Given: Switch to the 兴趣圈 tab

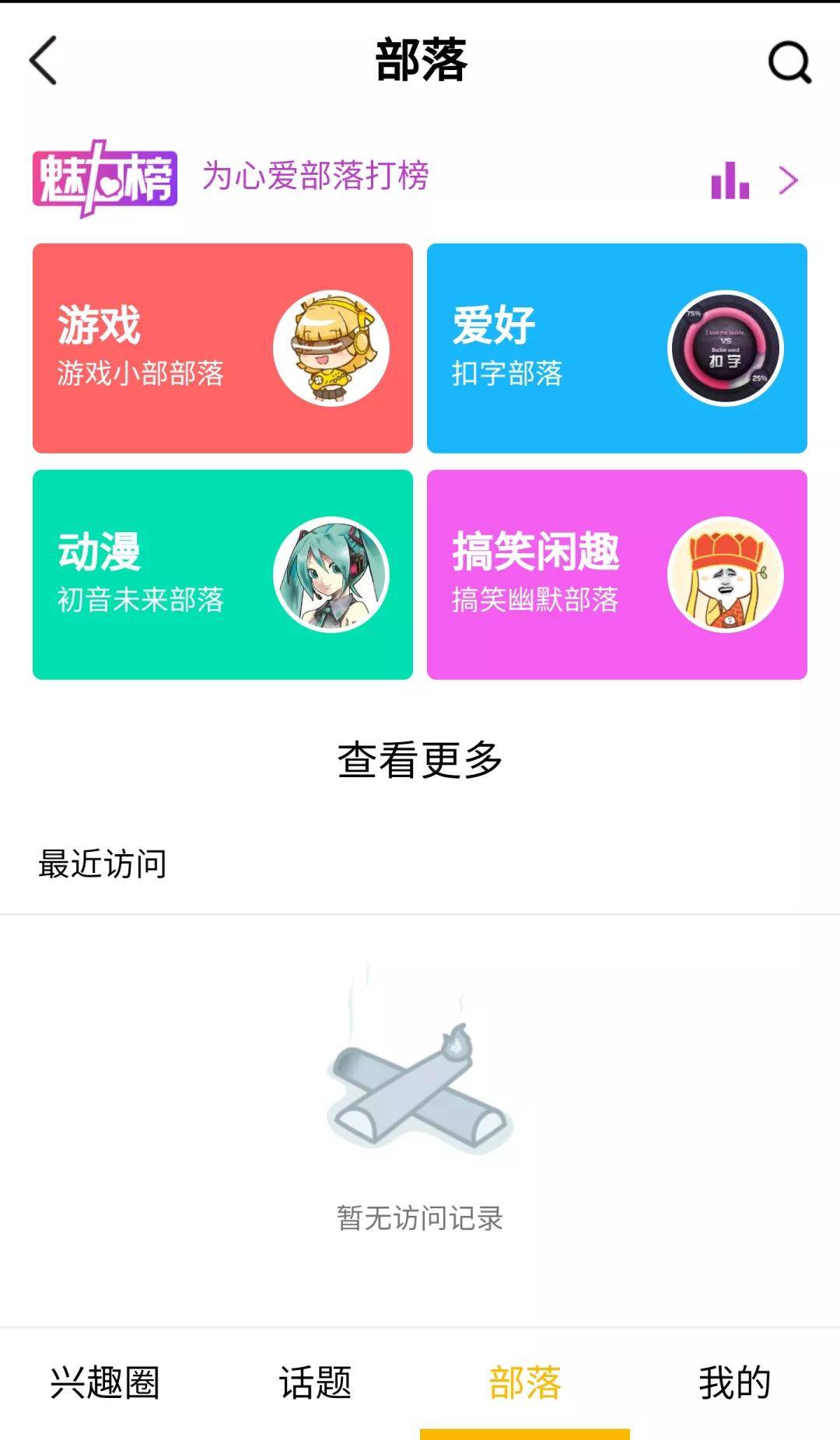Looking at the screenshot, I should [105, 1383].
